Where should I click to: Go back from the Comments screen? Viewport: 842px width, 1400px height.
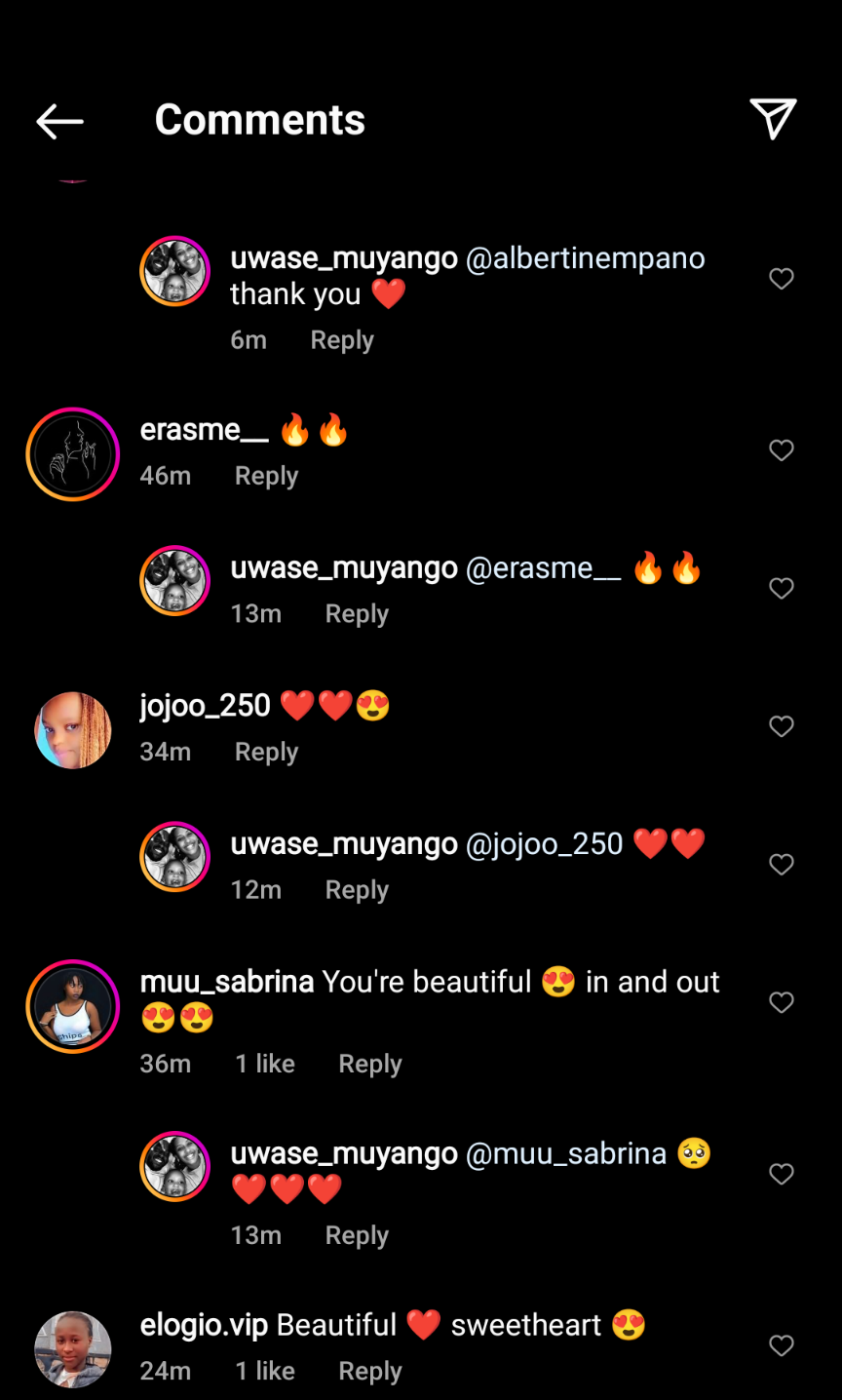pos(59,121)
